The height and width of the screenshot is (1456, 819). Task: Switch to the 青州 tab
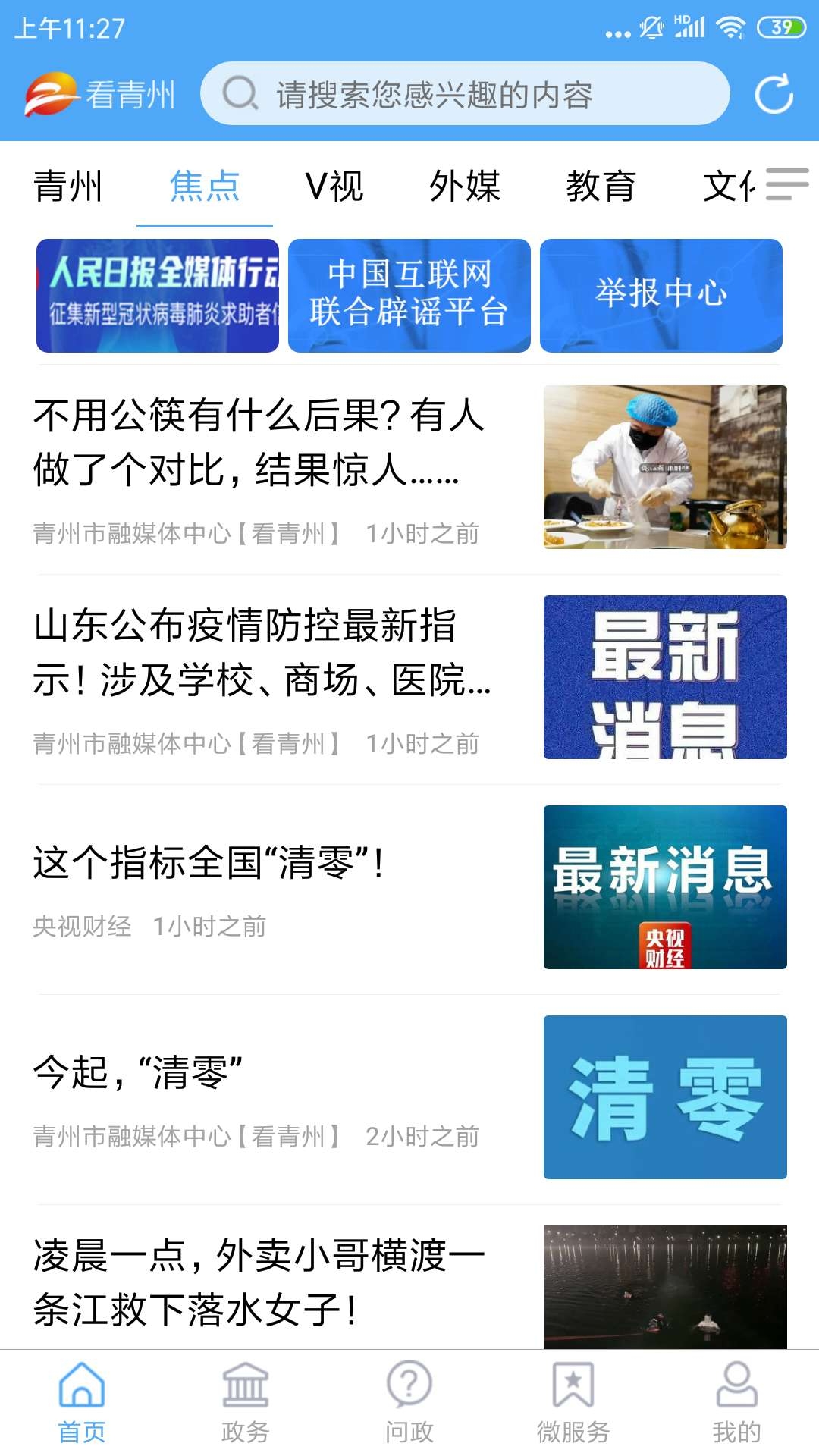point(67,187)
